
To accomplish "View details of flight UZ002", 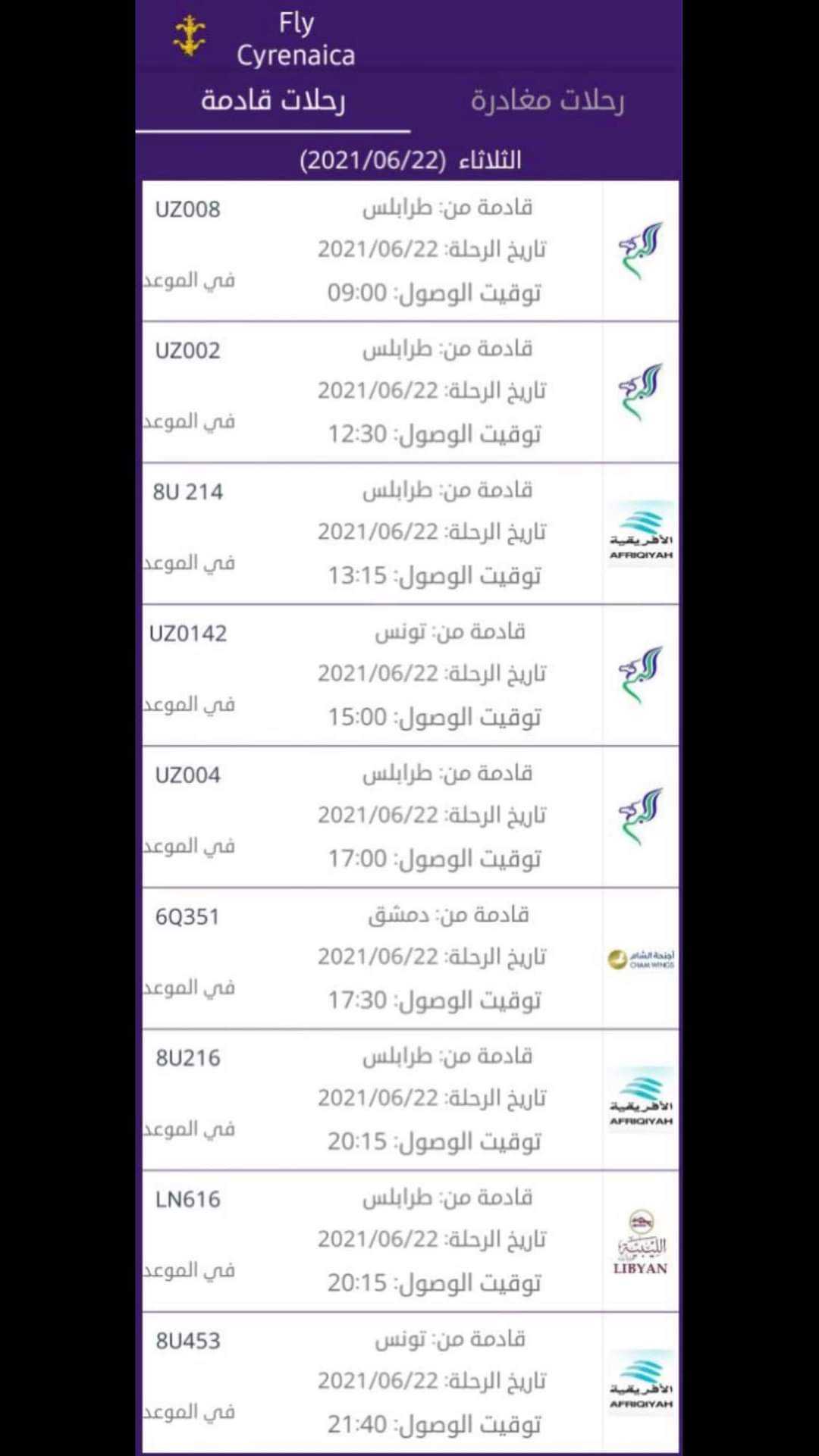I will point(409,392).
